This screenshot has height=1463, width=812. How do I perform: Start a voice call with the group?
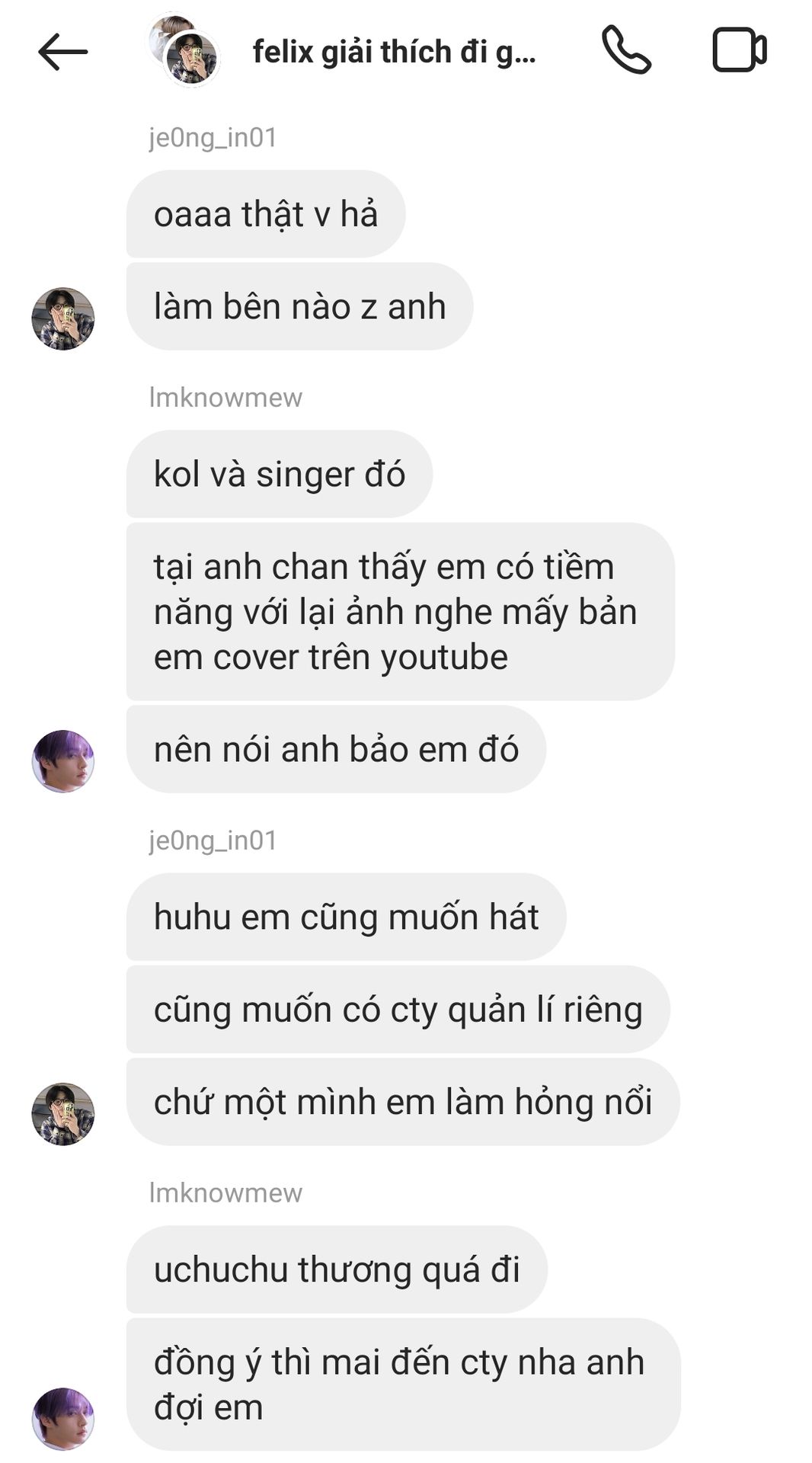(626, 50)
